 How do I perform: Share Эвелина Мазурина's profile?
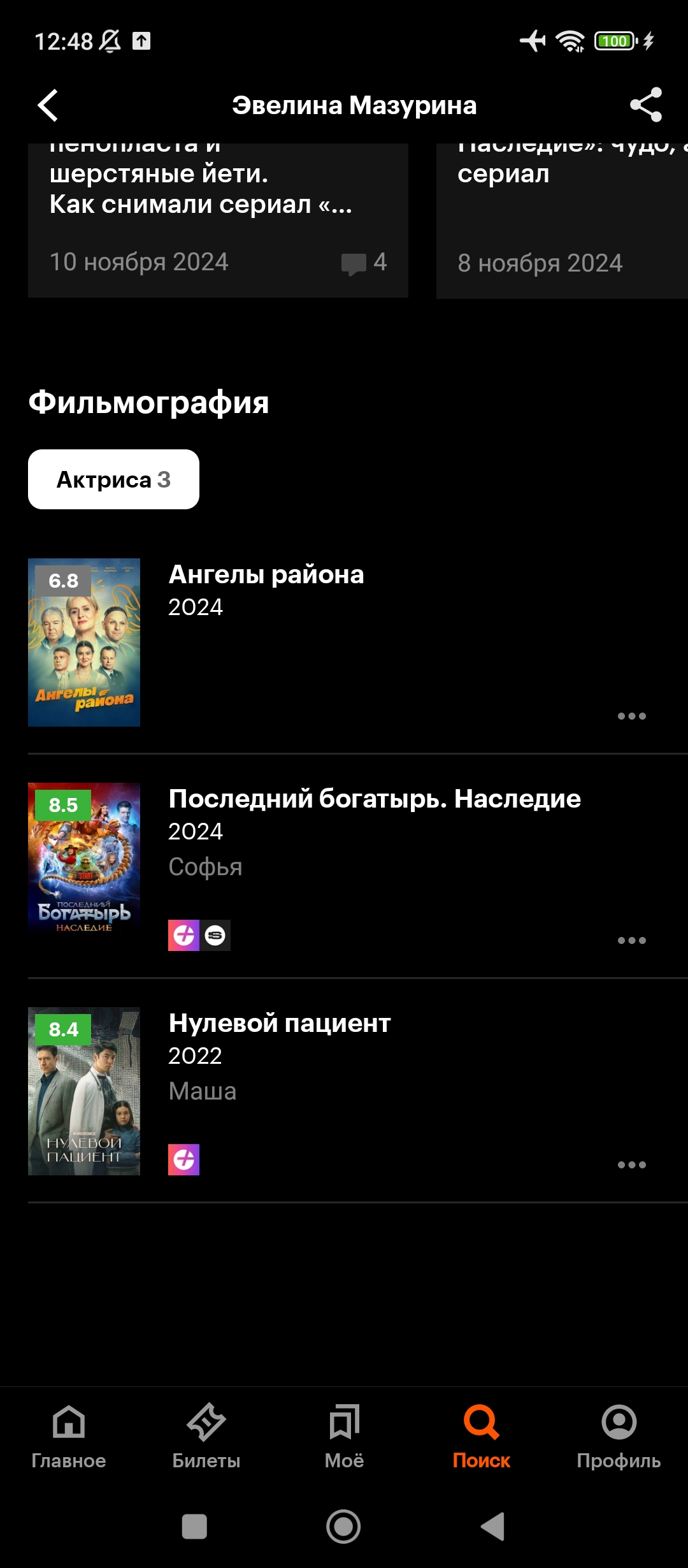pos(645,105)
